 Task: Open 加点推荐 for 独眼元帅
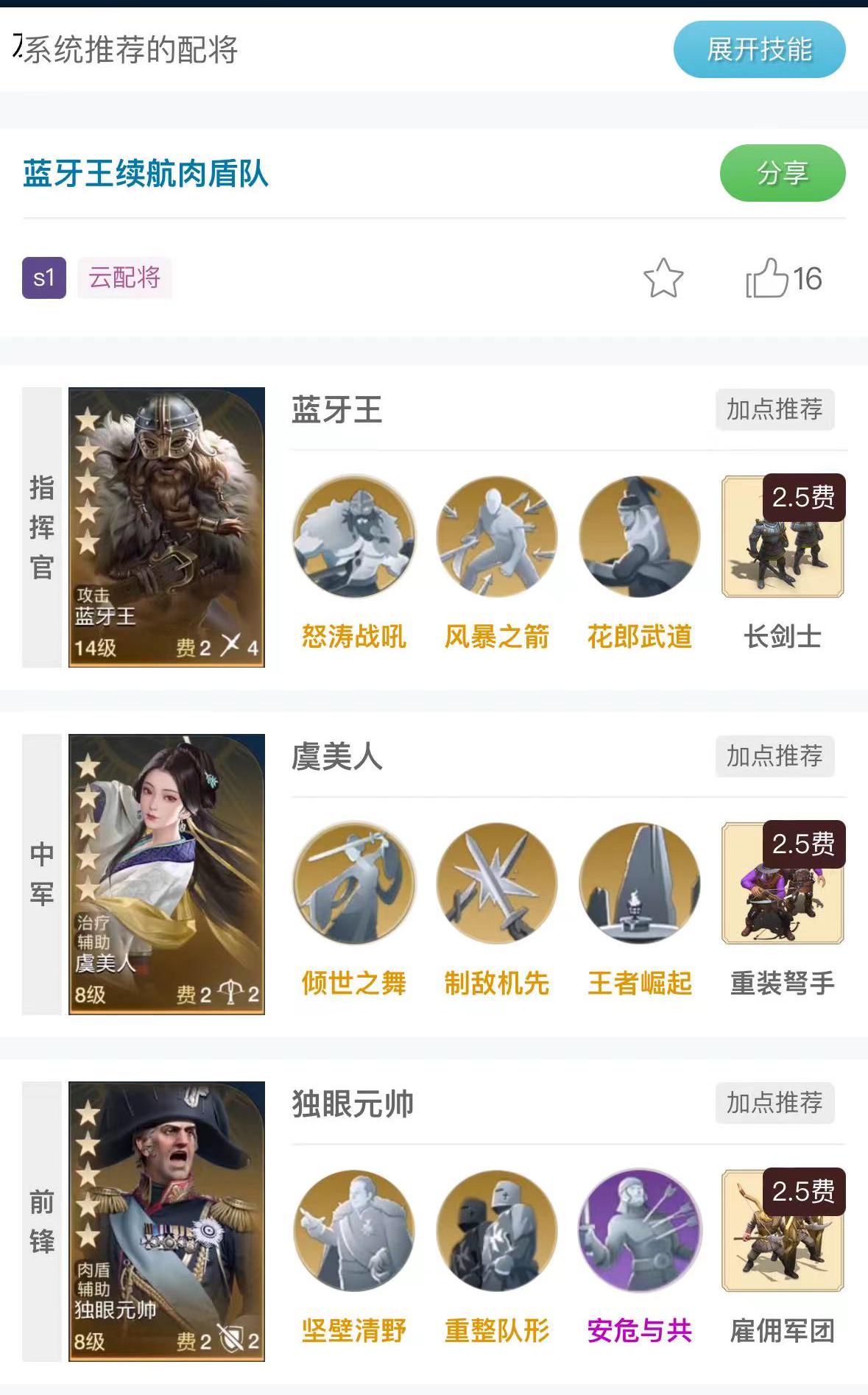tap(775, 1103)
